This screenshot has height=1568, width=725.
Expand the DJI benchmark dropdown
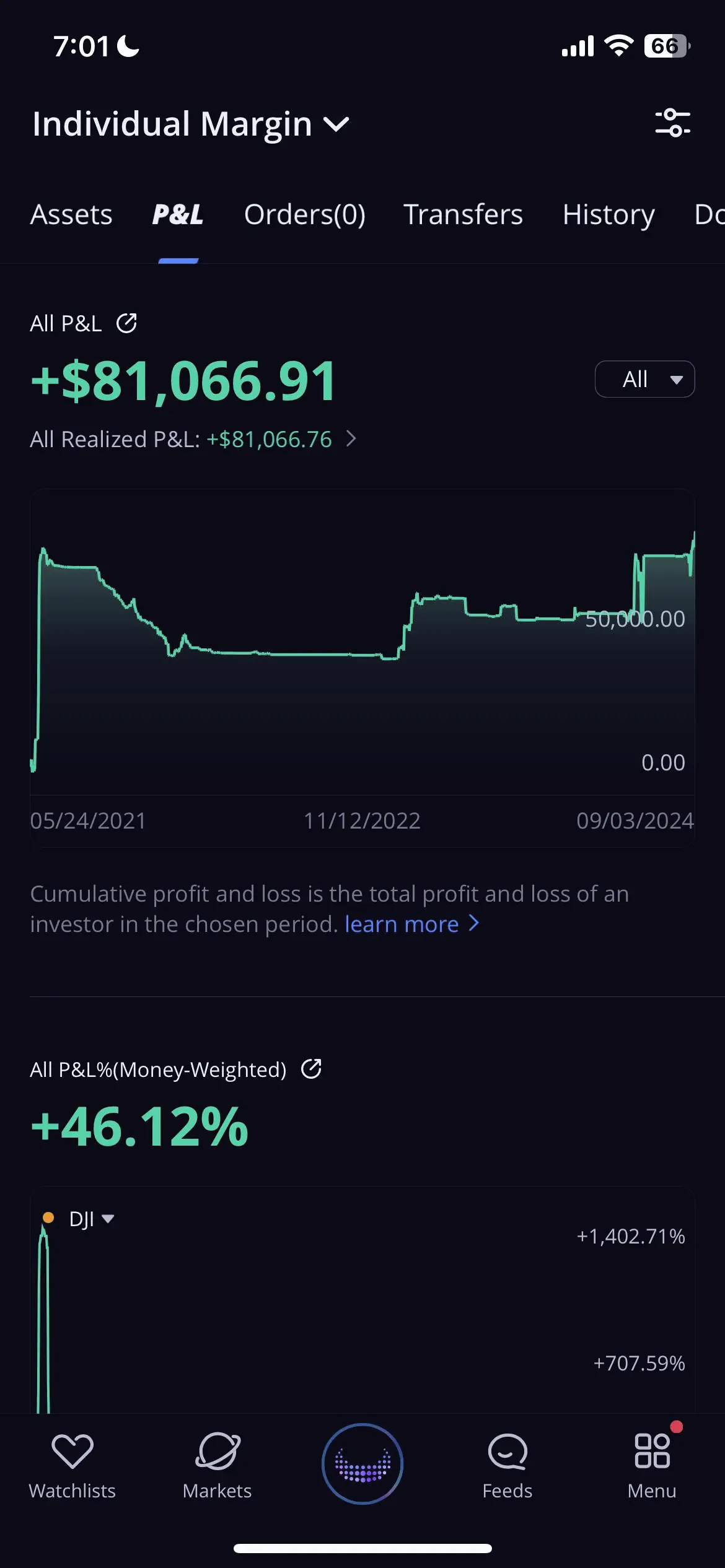click(x=93, y=1218)
